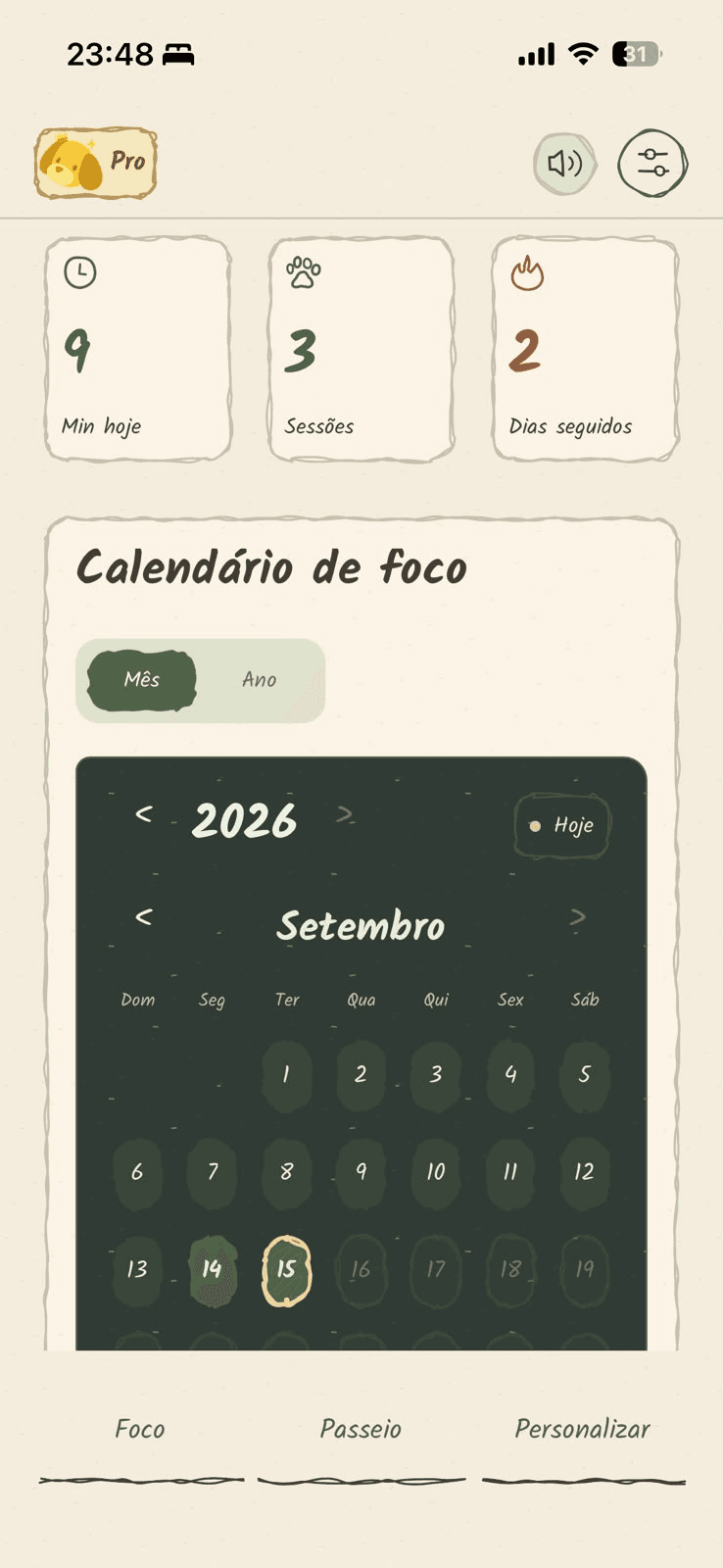Show the month after Setembro

point(578,917)
